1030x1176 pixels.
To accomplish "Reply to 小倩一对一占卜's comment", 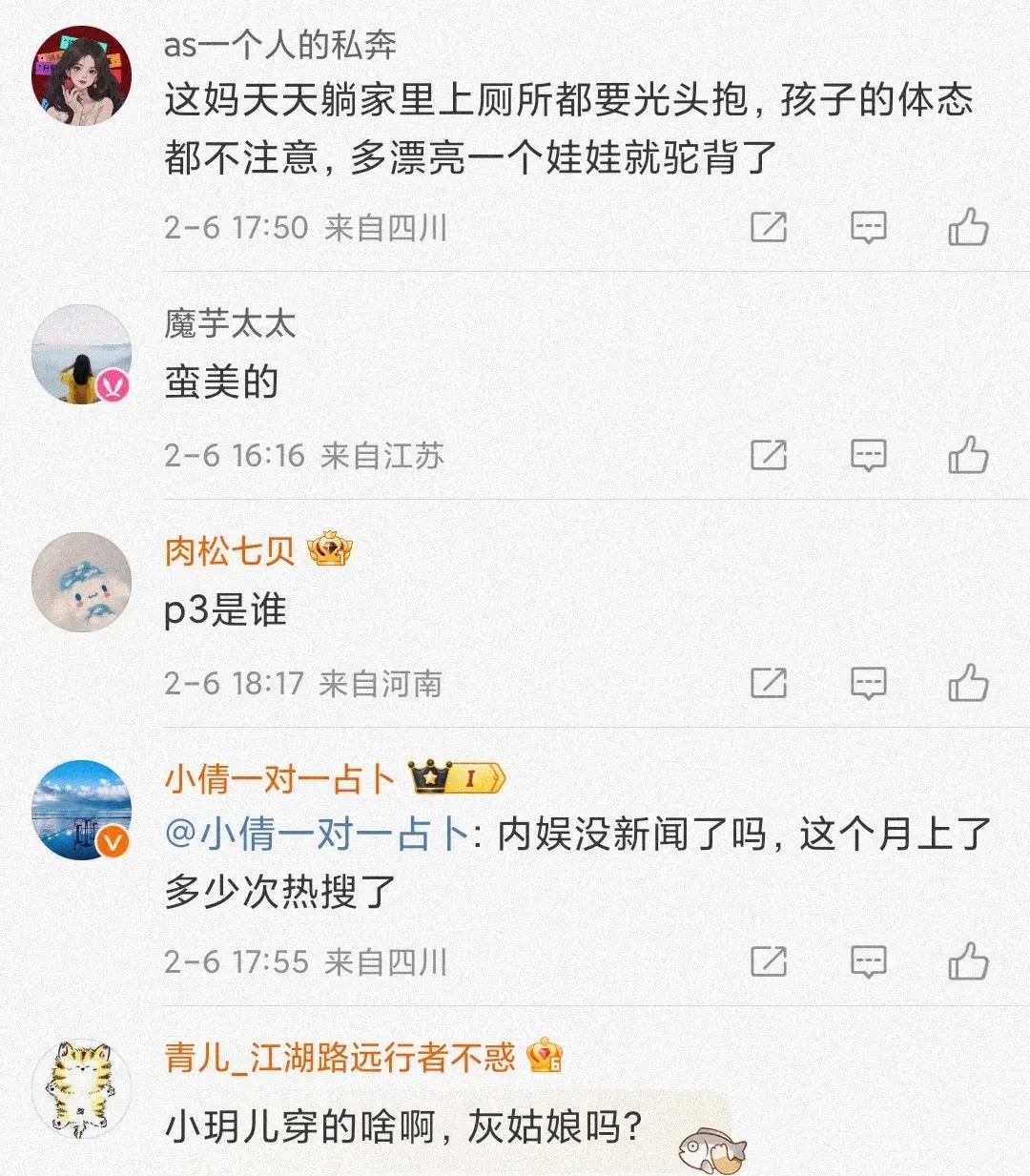I will pyautogui.click(x=868, y=961).
